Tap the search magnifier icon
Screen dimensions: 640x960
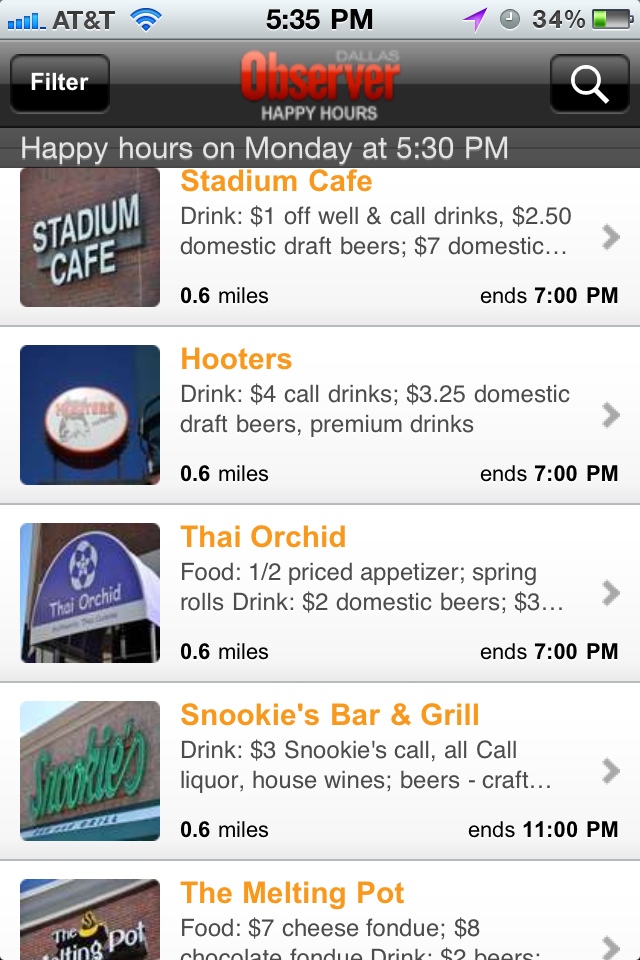click(589, 83)
